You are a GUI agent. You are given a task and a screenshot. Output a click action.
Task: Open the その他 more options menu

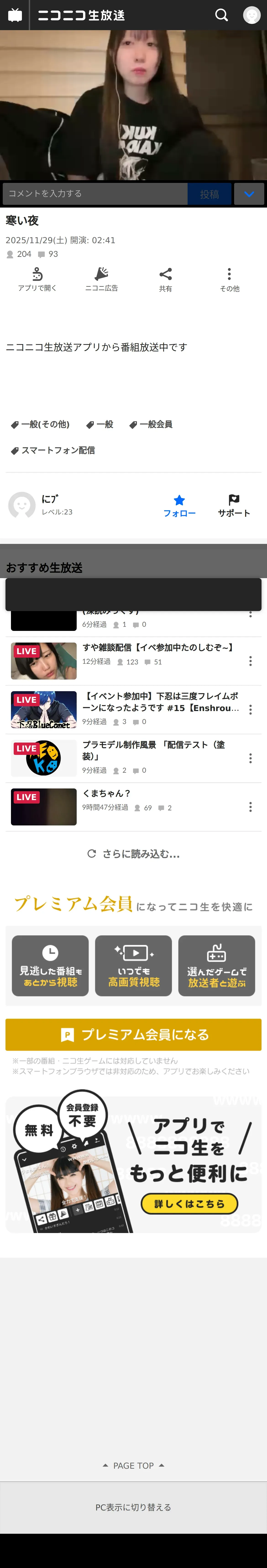[x=229, y=279]
